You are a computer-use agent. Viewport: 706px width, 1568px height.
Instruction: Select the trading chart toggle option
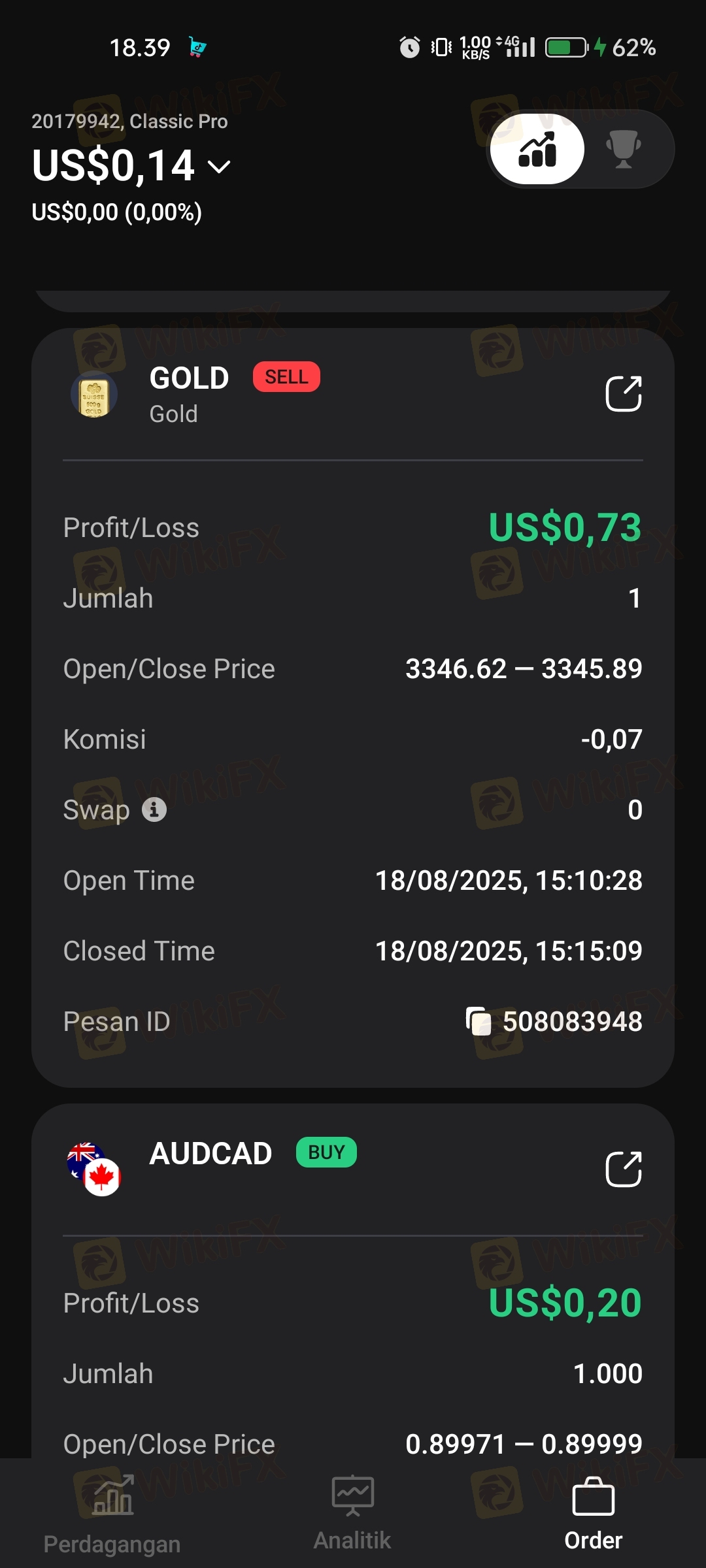[x=537, y=149]
